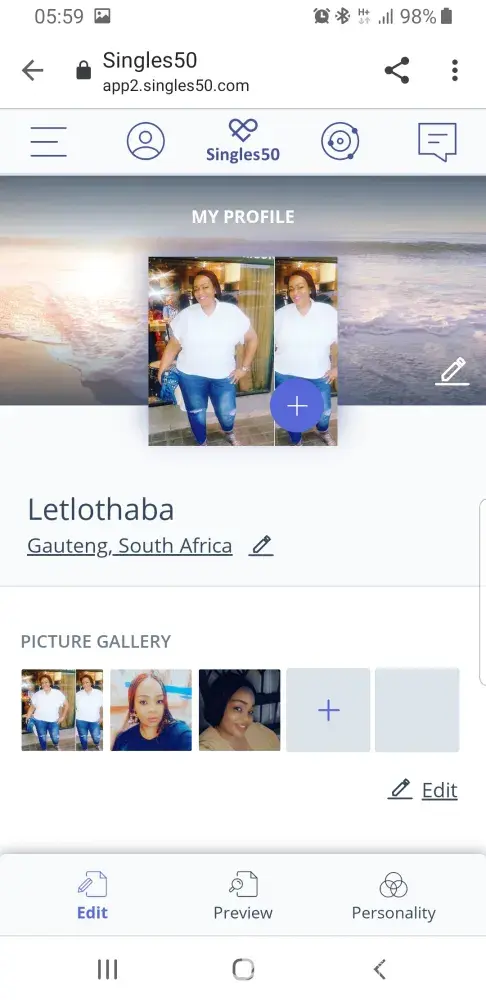Tap the Edit link under Picture Gallery
This screenshot has height=1000, width=486.
pos(423,790)
